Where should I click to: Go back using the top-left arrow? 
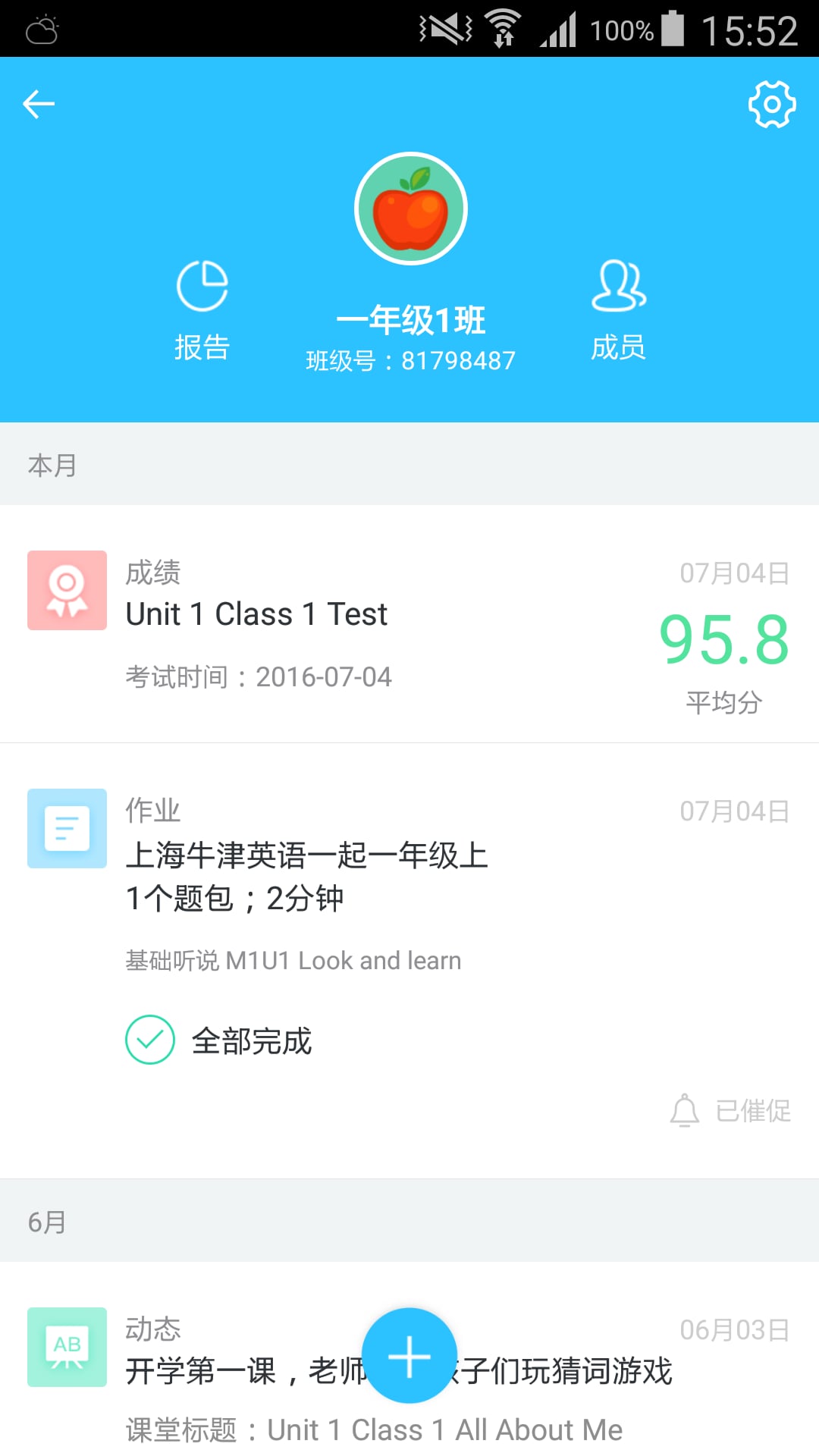(39, 104)
